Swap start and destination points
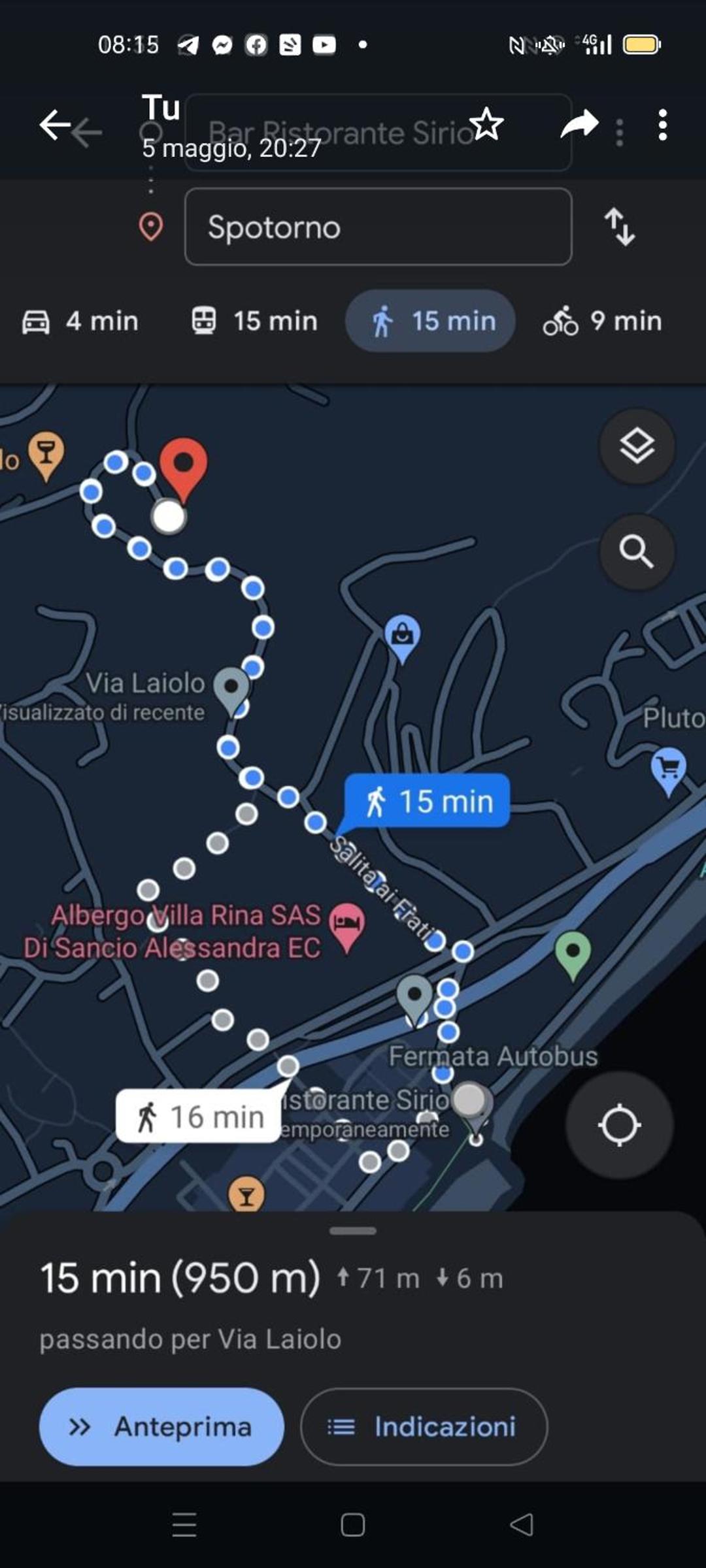706x1568 pixels. pos(620,227)
